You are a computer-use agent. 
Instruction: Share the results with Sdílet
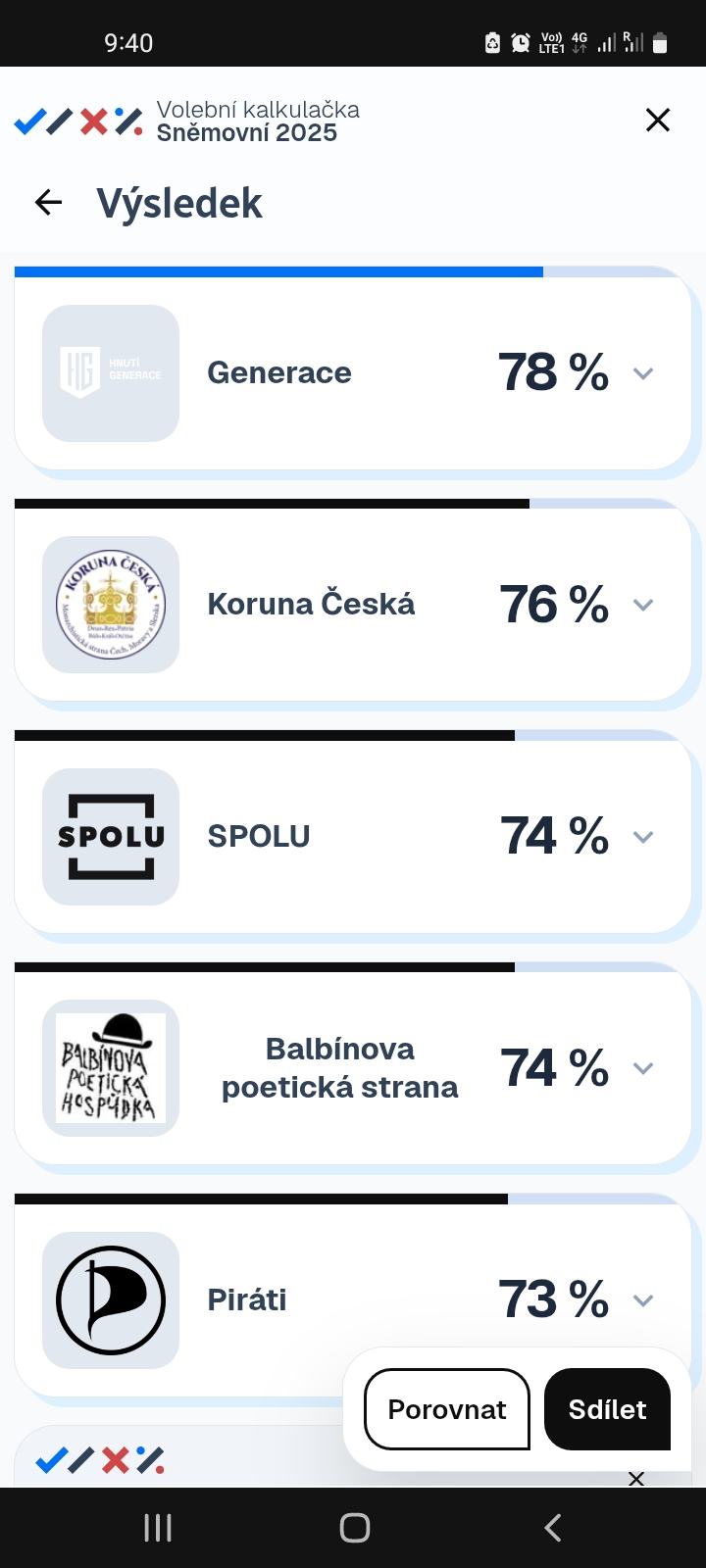(607, 1409)
